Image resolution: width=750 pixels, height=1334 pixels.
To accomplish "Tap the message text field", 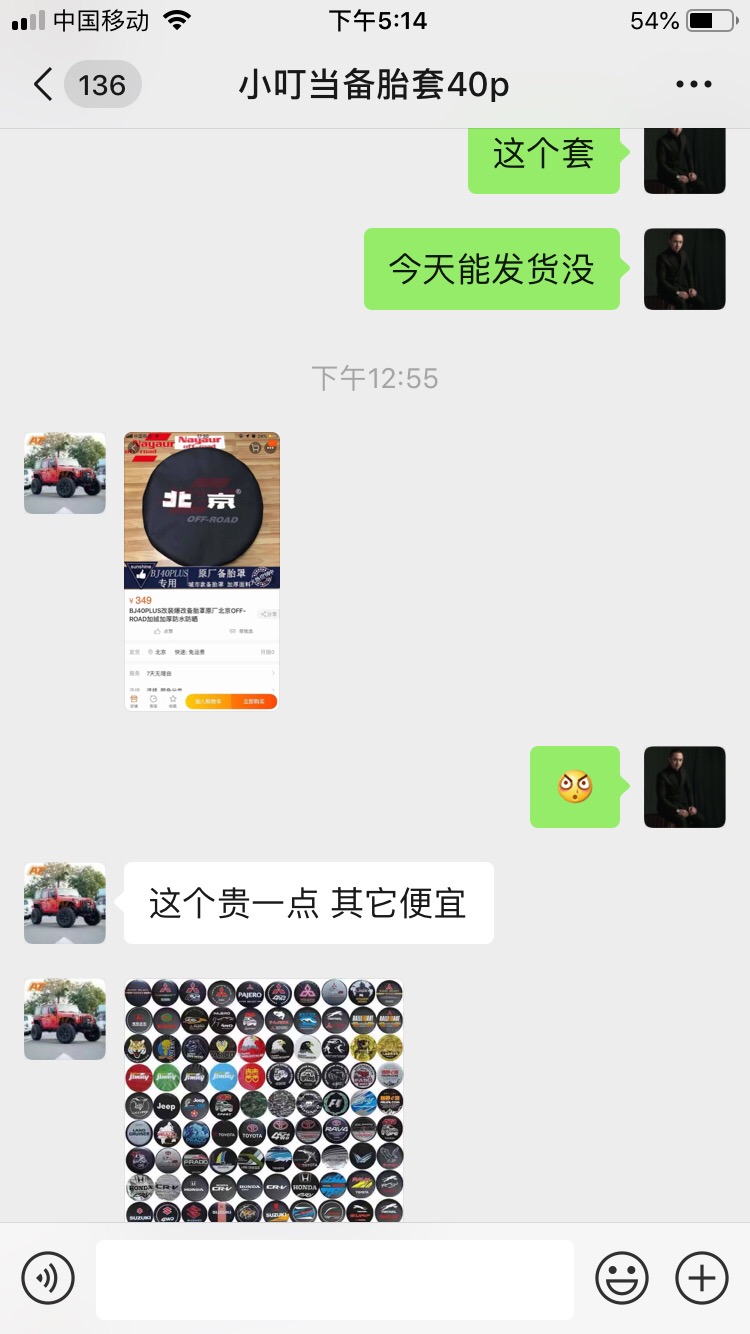I will click(335, 1279).
